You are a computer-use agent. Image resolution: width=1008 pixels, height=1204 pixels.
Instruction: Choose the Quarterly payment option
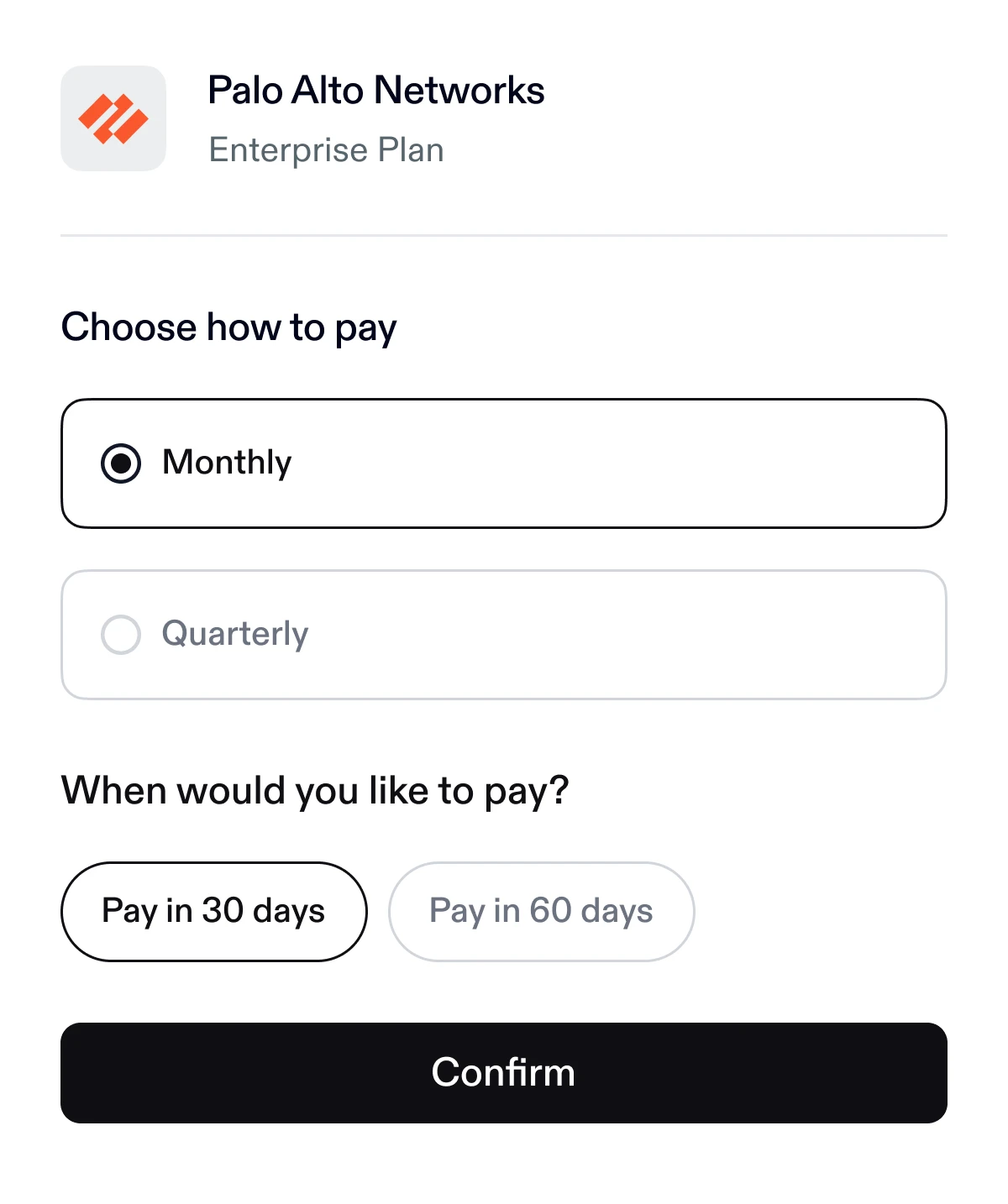(x=502, y=635)
